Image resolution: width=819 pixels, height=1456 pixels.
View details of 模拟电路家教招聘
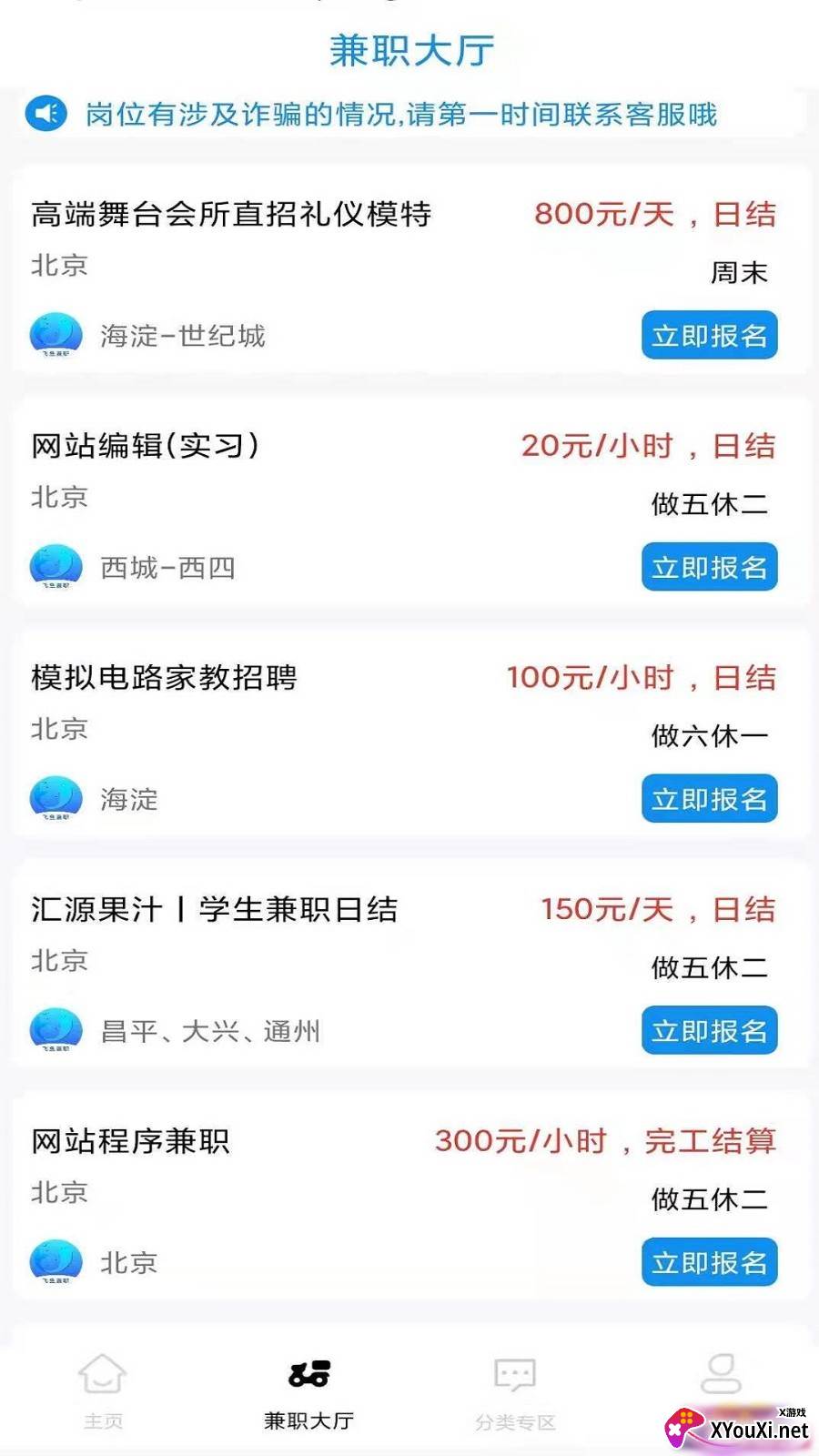(409, 733)
